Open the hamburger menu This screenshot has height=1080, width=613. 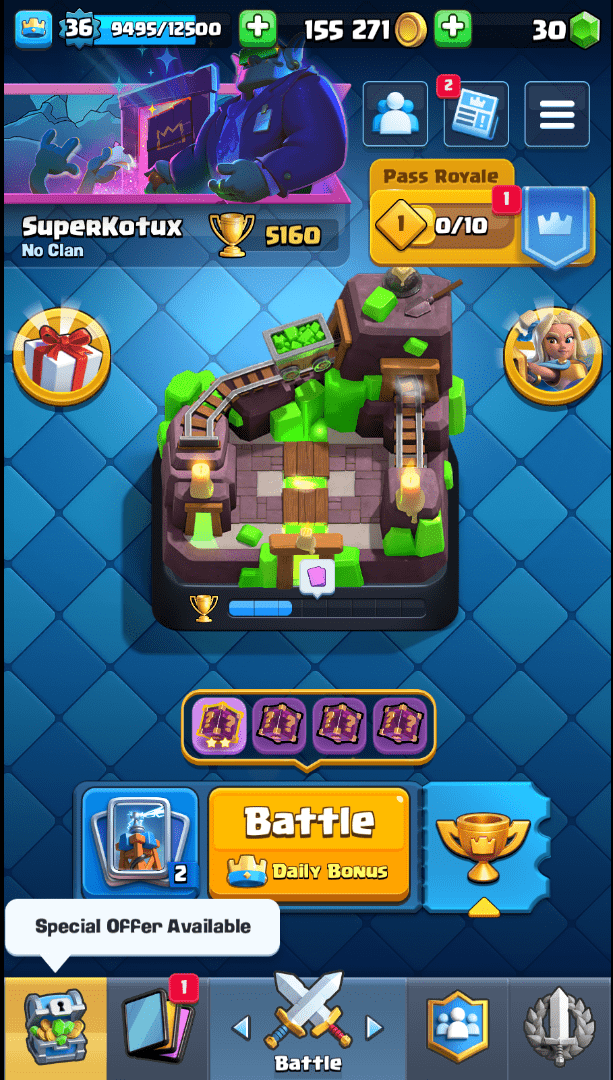[x=557, y=114]
